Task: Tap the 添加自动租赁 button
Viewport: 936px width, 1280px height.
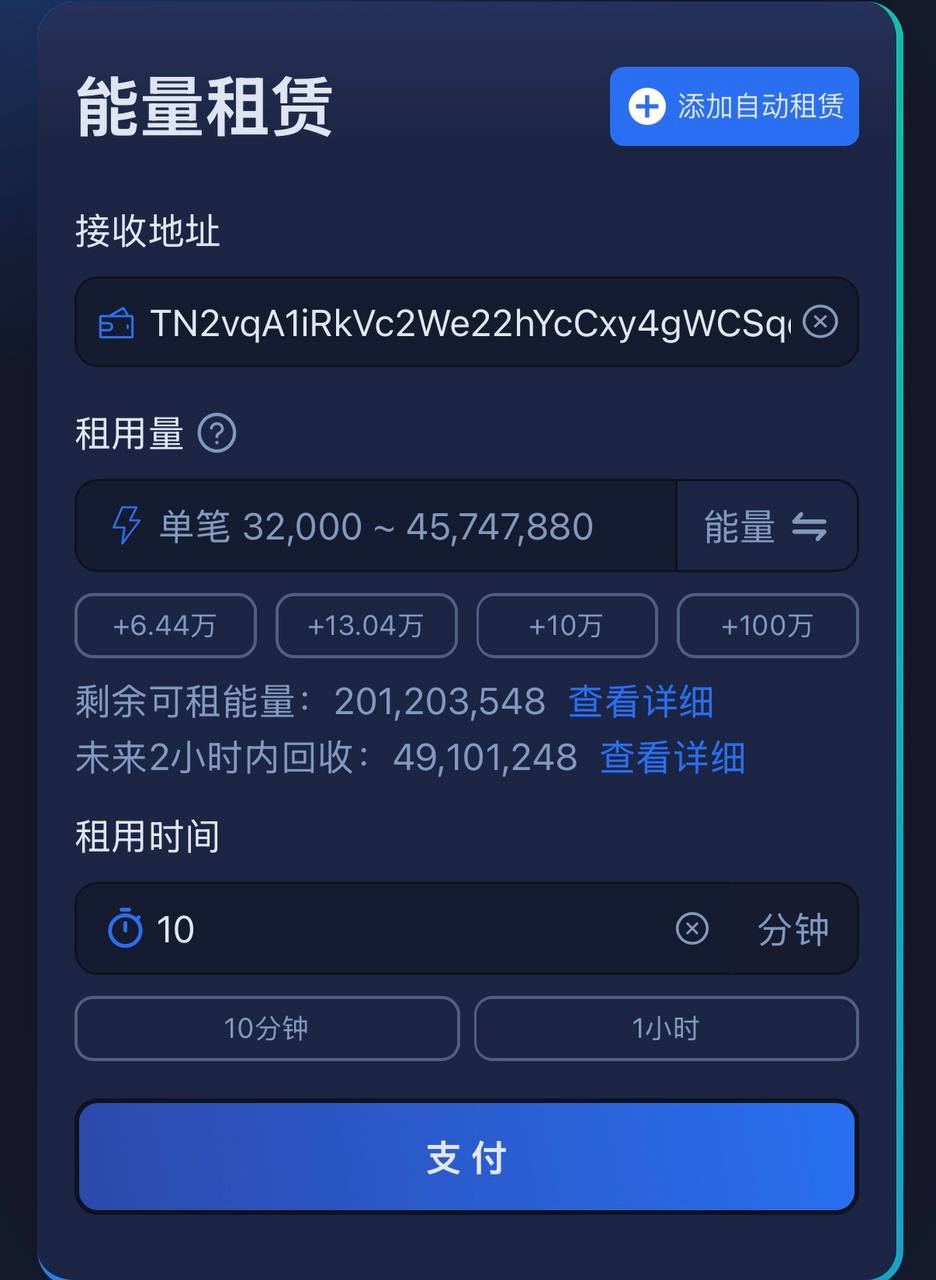Action: tap(734, 106)
